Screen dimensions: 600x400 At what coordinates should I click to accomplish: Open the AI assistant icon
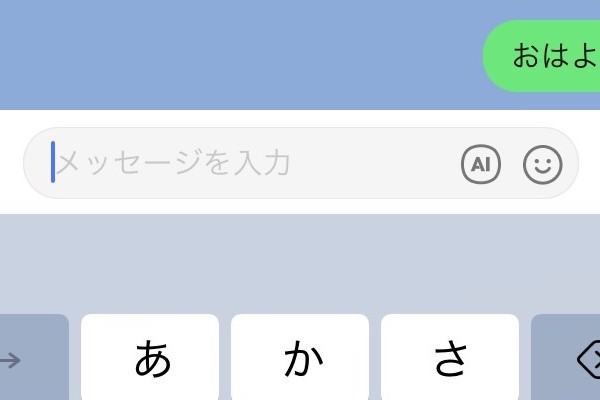click(481, 164)
